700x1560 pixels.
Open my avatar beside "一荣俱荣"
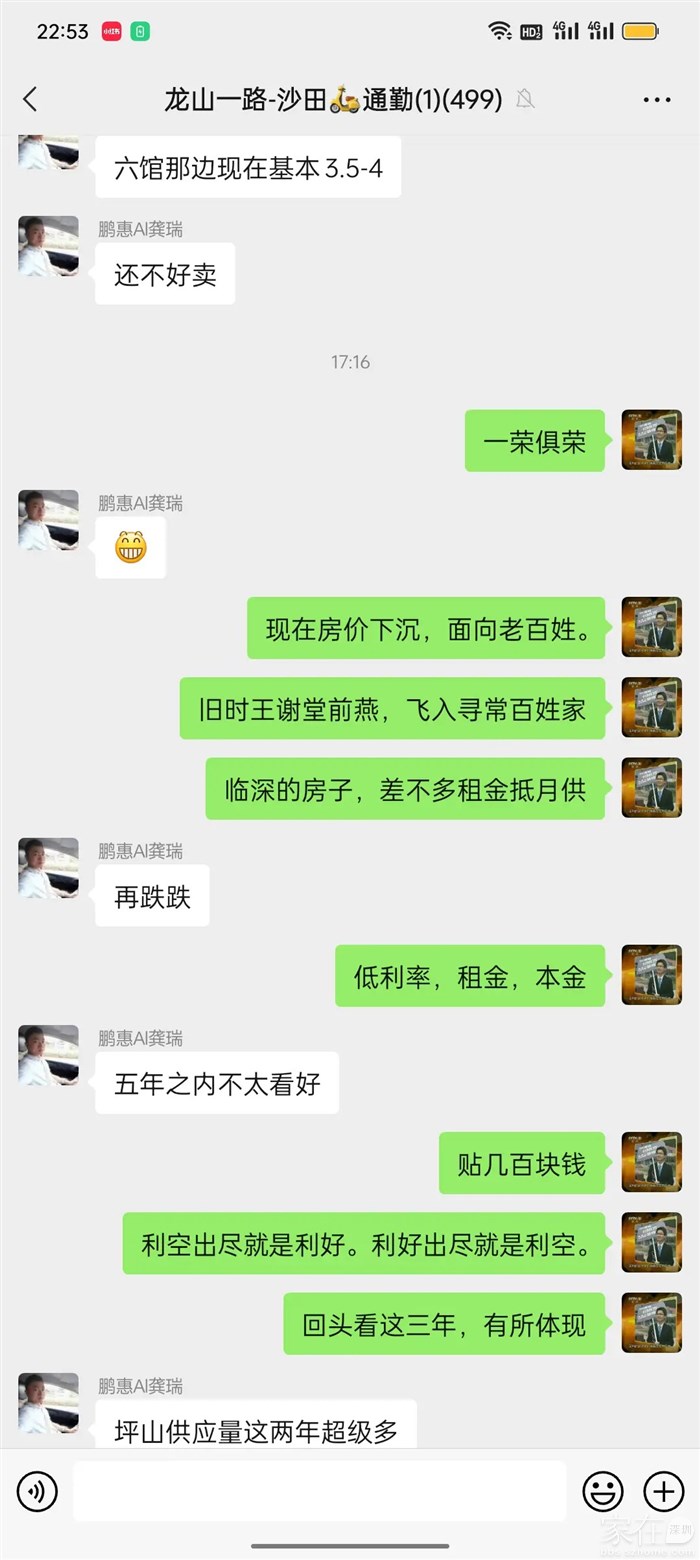[651, 440]
